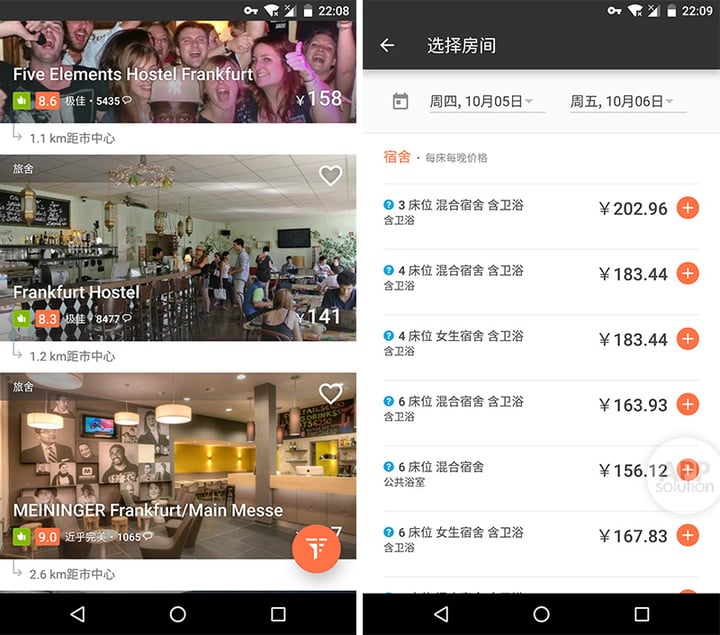720x635 pixels.
Task: Add the 6 床位 女生宿舍 room at ¥167.83
Action: click(688, 535)
